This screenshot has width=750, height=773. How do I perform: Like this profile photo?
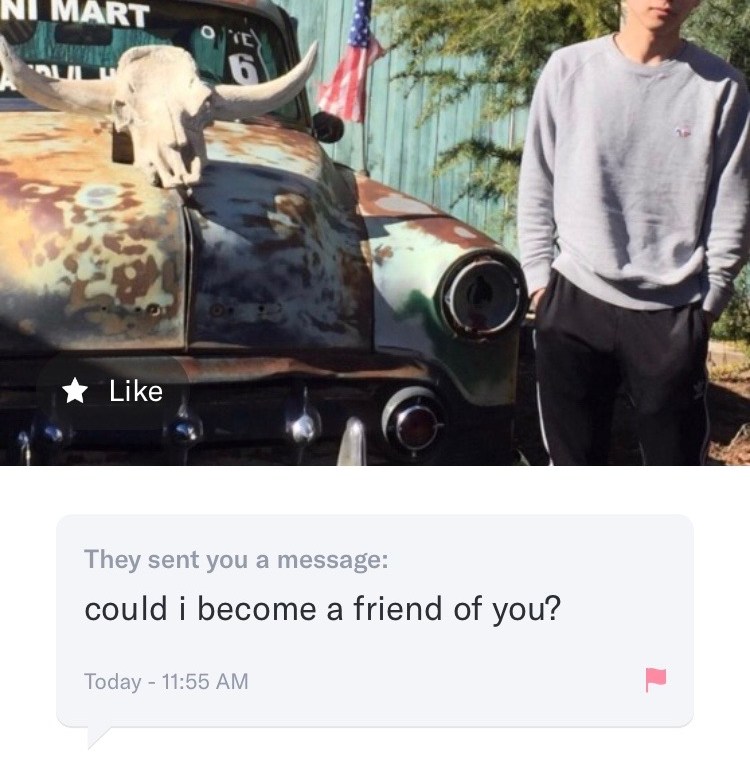(x=112, y=392)
